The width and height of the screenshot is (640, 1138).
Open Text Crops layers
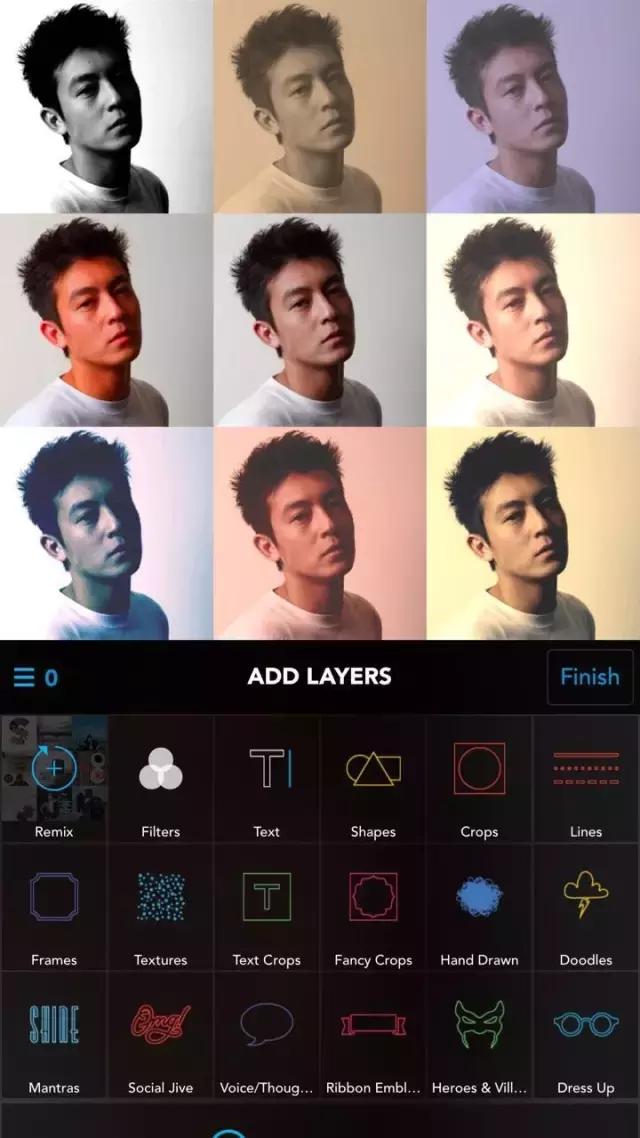pyautogui.click(x=267, y=908)
